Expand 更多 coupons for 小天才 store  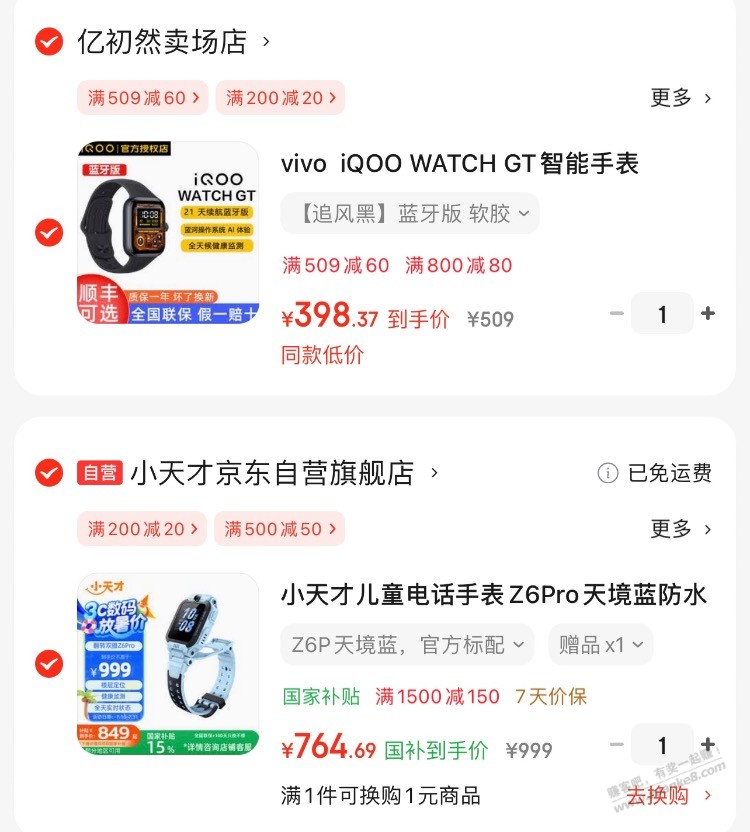coord(681,528)
